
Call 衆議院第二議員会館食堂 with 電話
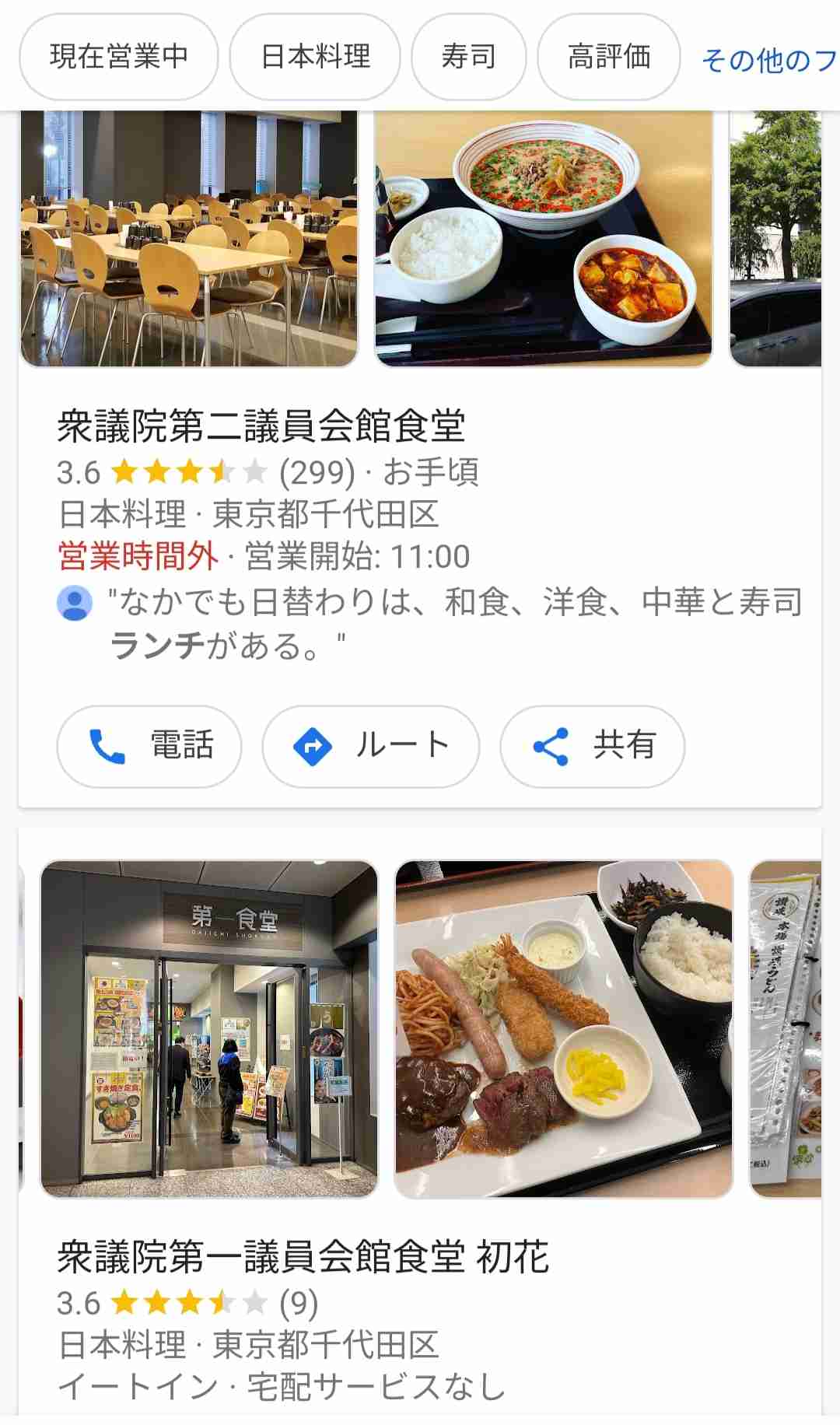149,746
